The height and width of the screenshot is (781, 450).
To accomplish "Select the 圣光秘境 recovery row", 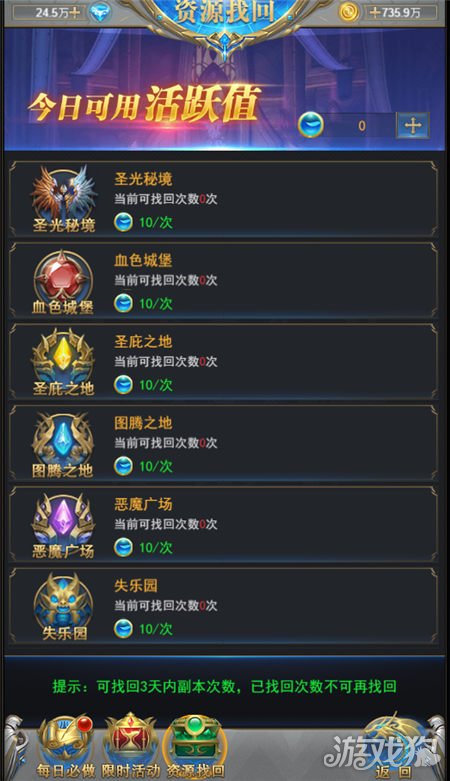I will [x=224, y=199].
